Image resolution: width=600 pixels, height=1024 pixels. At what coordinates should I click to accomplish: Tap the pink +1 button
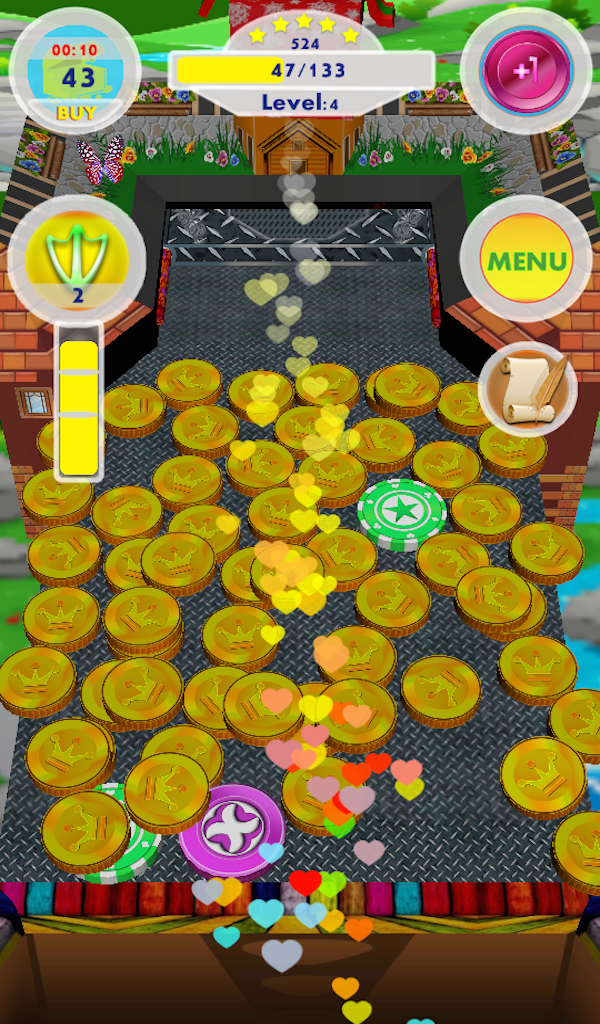pos(526,71)
